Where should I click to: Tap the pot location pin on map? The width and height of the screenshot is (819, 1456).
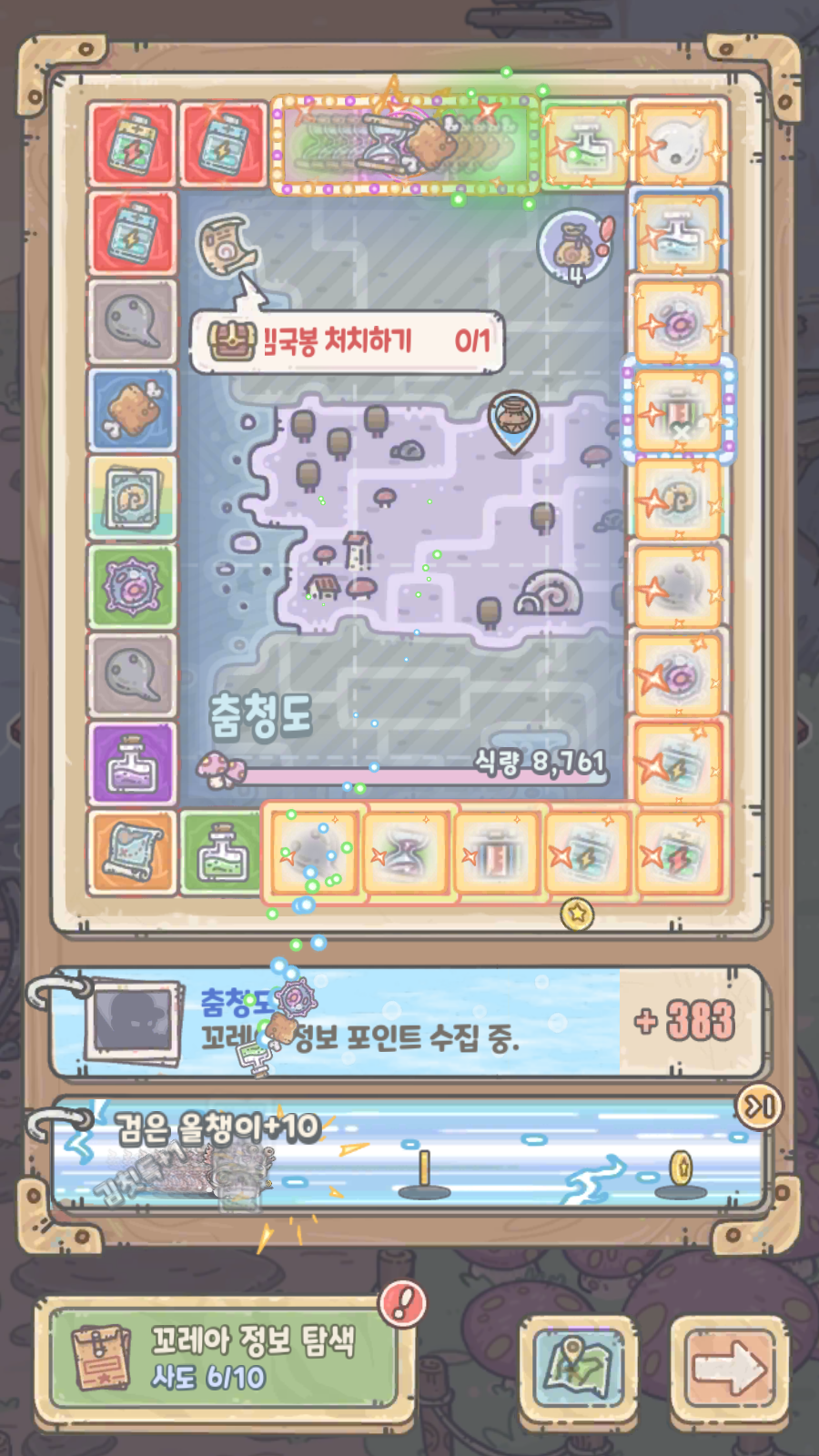pyautogui.click(x=513, y=420)
